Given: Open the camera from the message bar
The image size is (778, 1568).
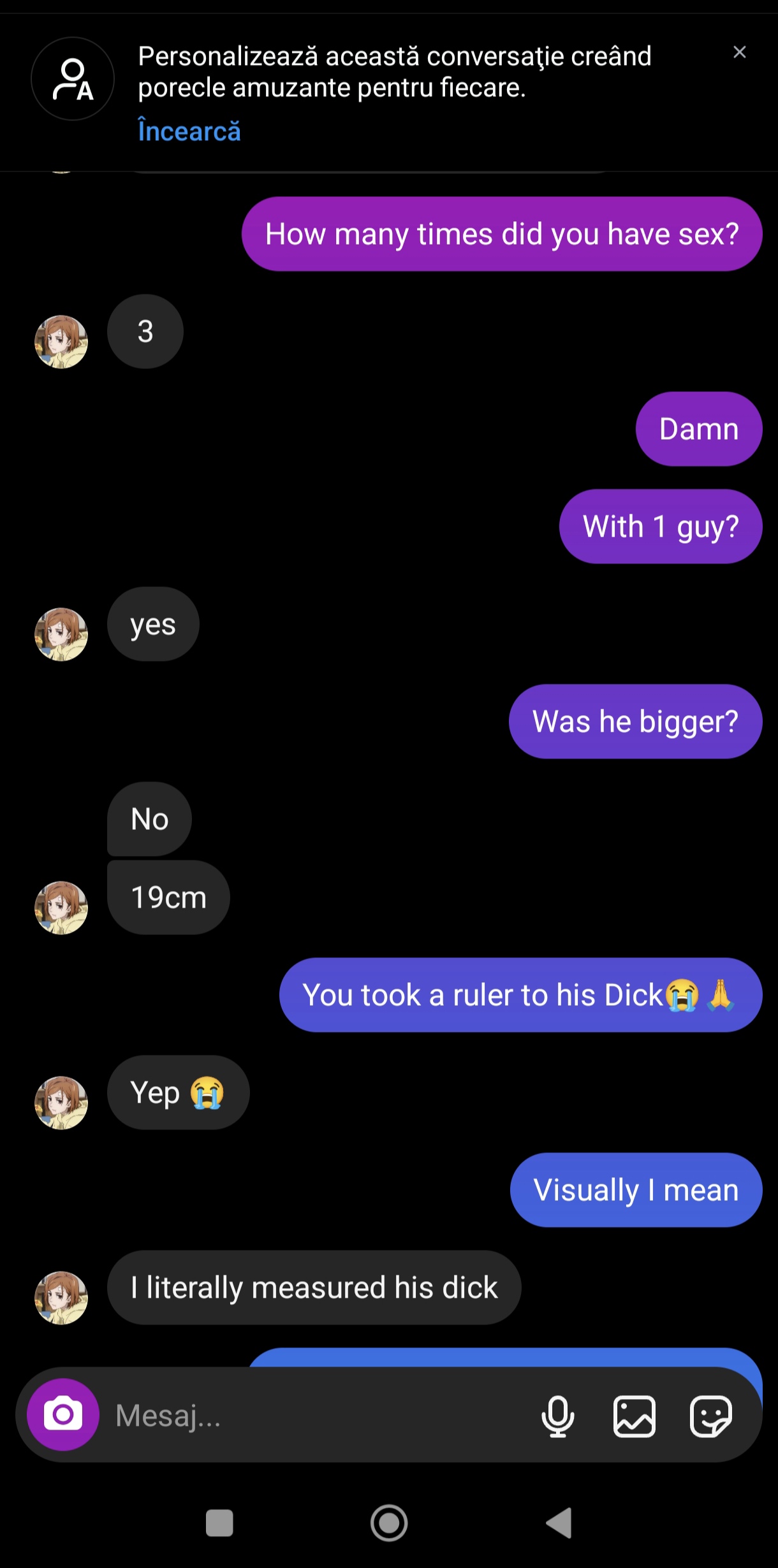Looking at the screenshot, I should coord(63,1414).
